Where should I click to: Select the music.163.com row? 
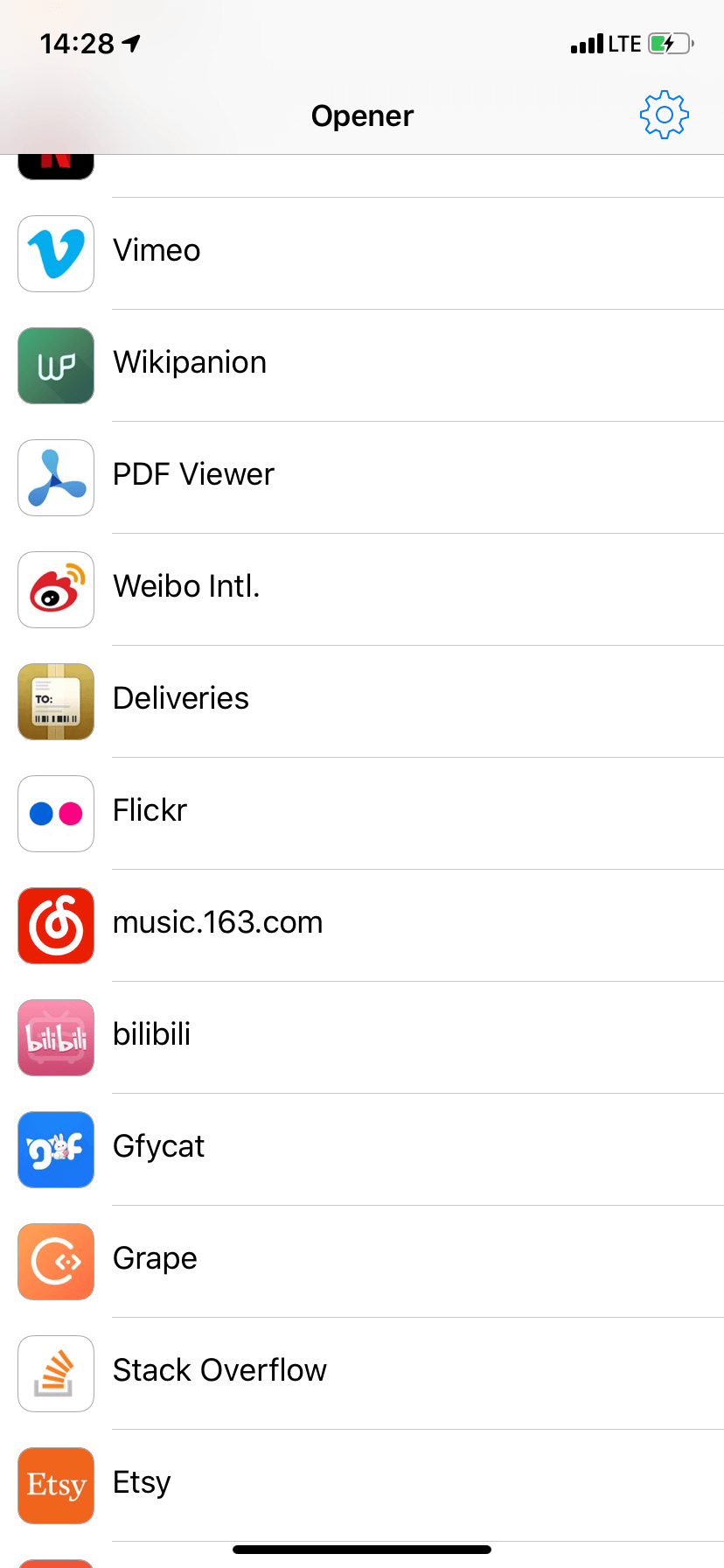(218, 923)
